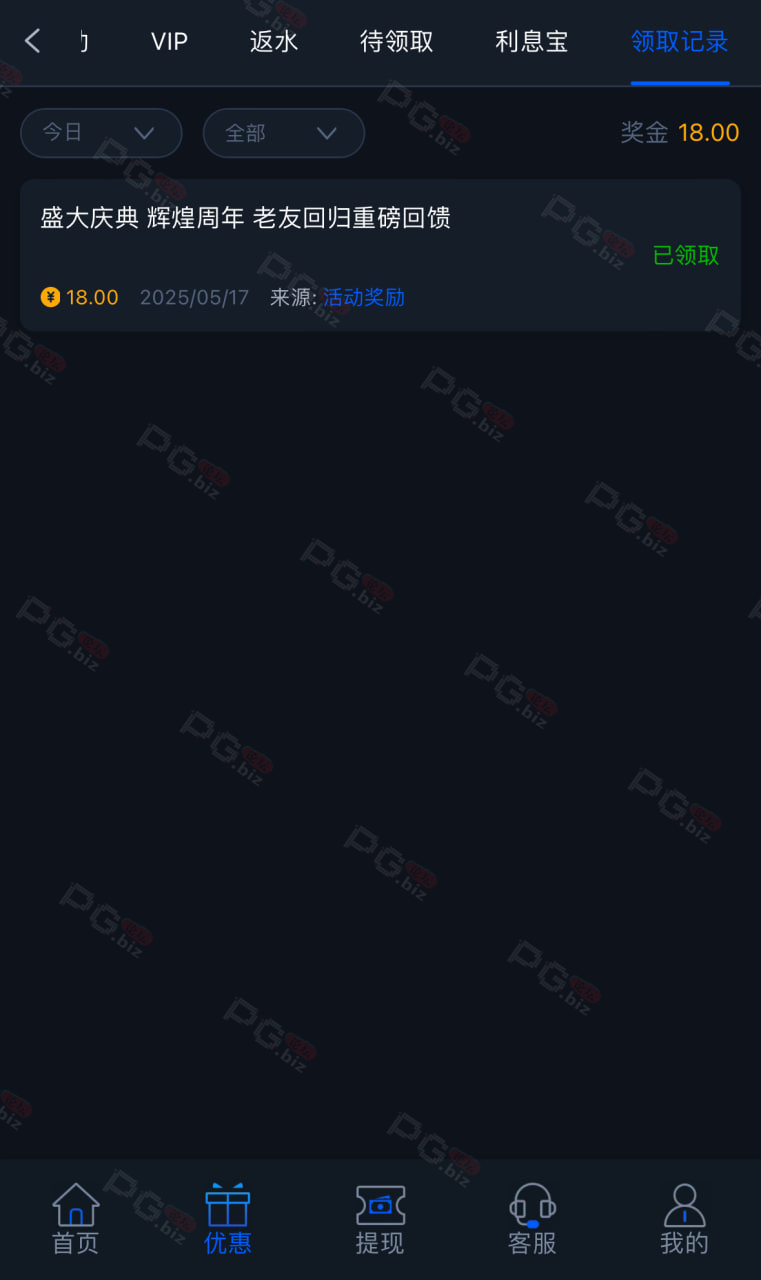Switch to the 提现 withdrawal tab
This screenshot has width=761, height=1280.
click(x=380, y=1219)
